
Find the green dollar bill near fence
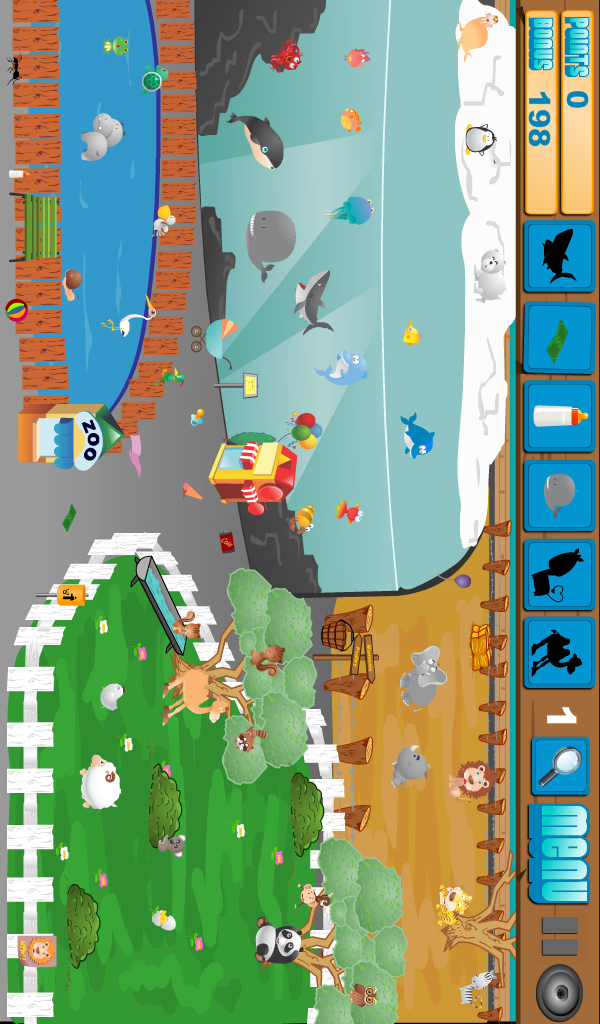point(69,517)
